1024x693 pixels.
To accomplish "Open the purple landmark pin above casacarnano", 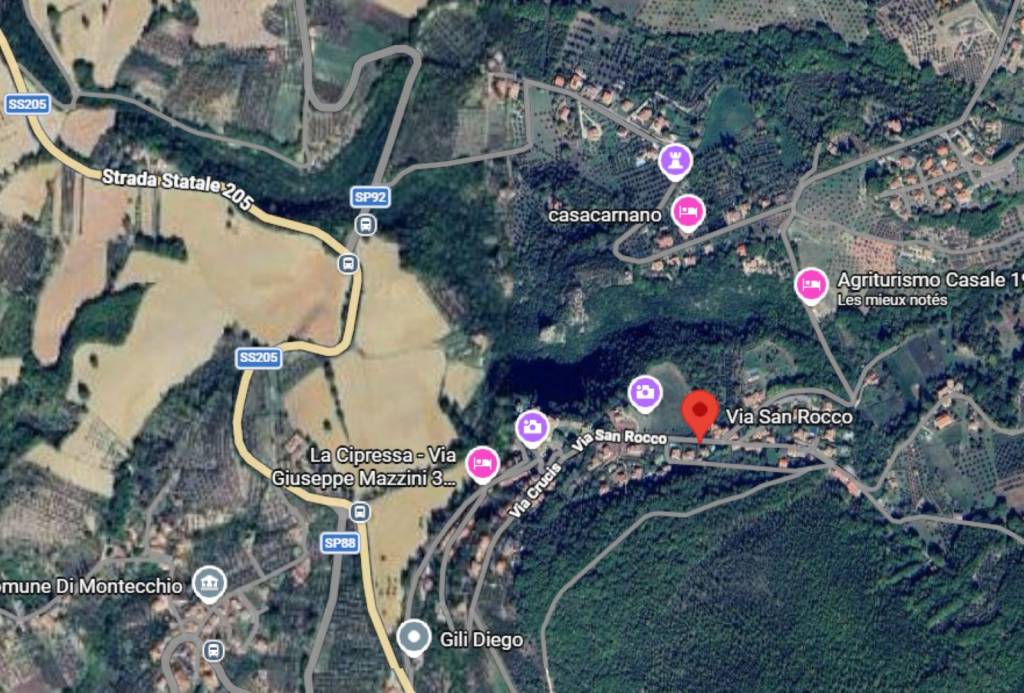I will click(x=675, y=159).
